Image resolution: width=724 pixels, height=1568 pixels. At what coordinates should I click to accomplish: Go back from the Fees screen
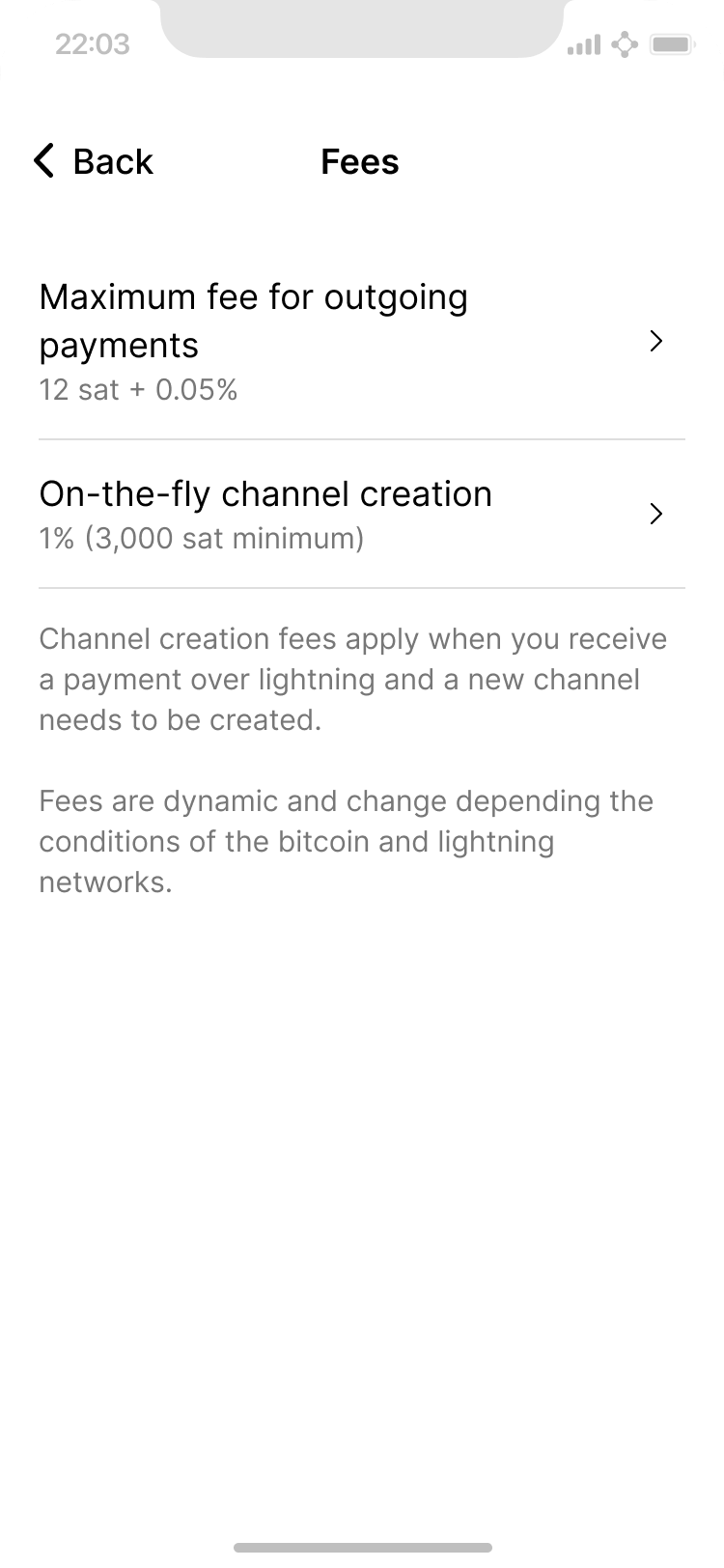click(x=94, y=161)
